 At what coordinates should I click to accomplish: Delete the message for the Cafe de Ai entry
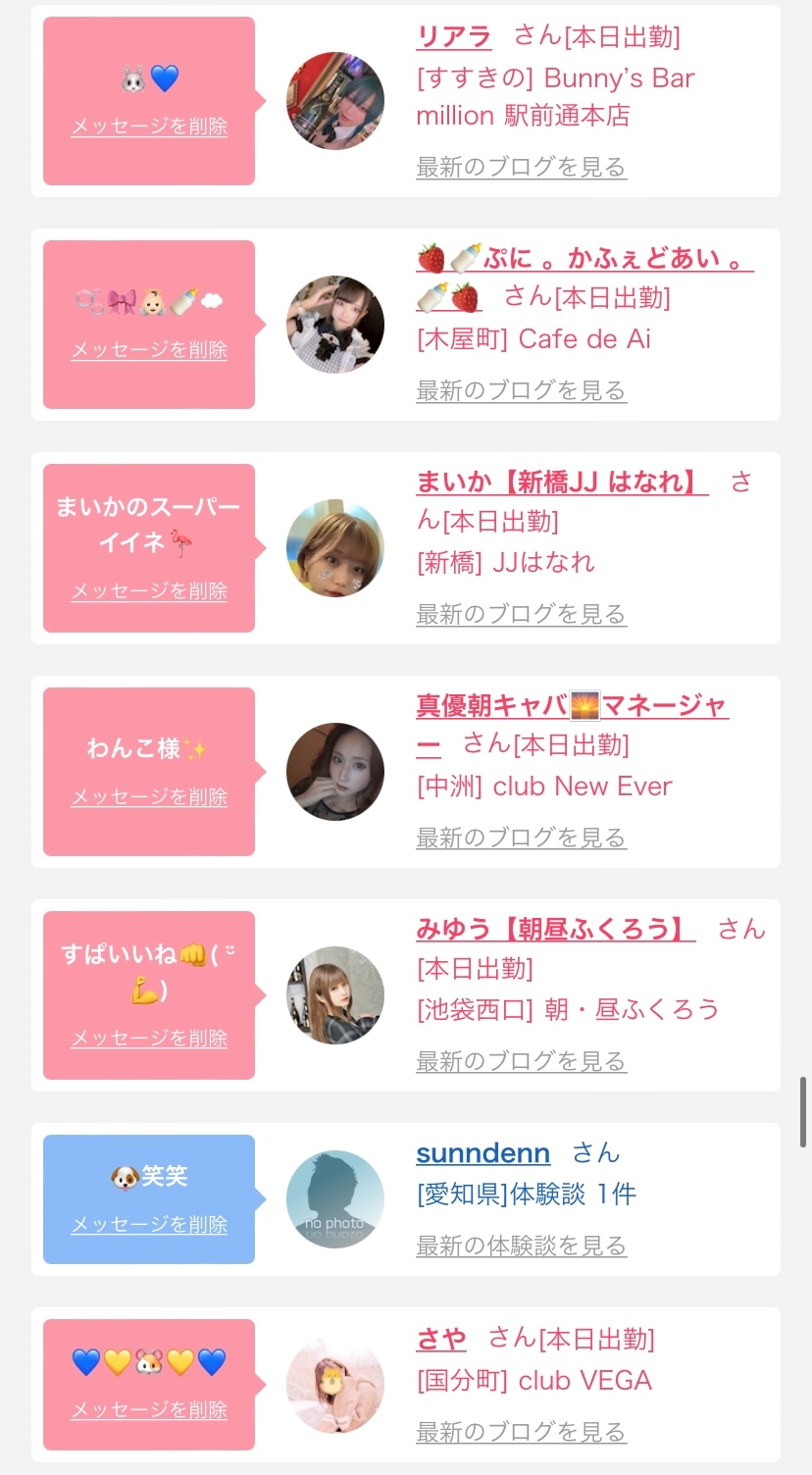(149, 350)
